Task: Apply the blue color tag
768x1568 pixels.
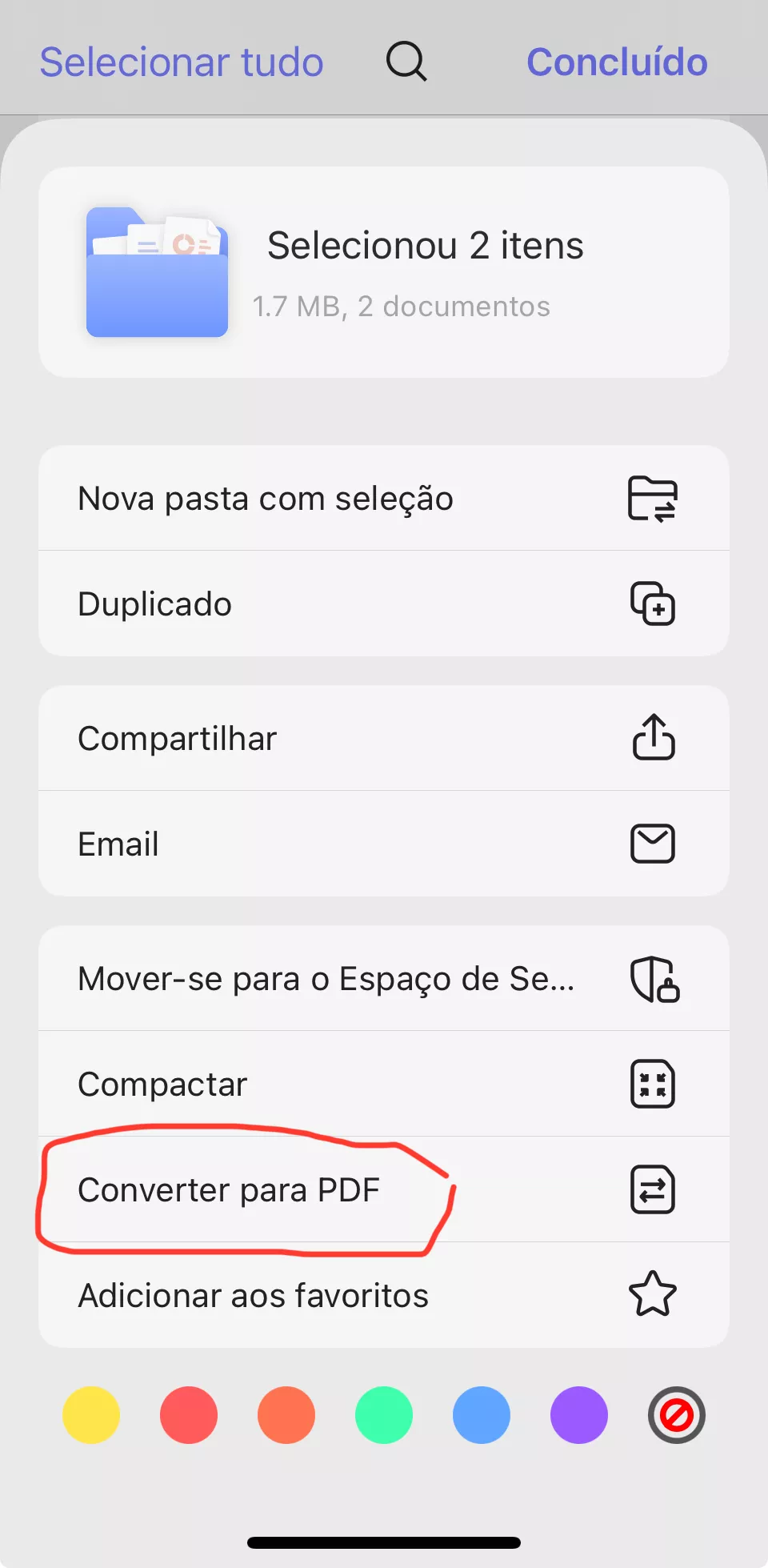Action: point(482,1415)
